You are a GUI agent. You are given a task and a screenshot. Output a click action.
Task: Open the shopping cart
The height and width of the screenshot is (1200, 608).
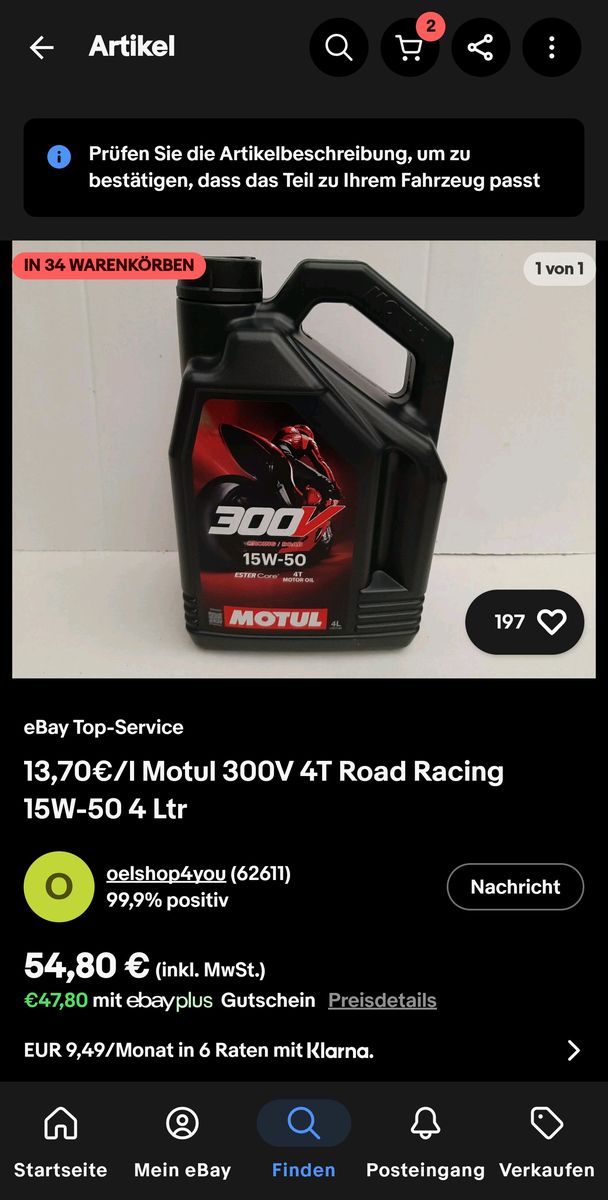coord(410,47)
